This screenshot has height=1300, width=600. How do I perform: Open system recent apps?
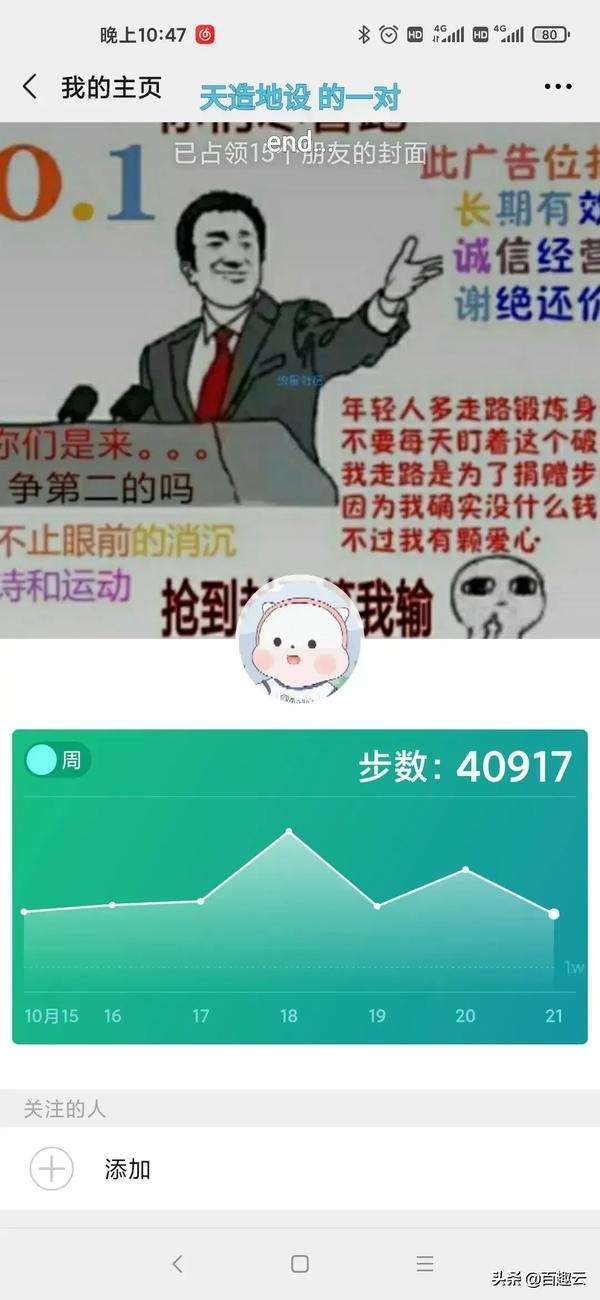click(425, 1264)
